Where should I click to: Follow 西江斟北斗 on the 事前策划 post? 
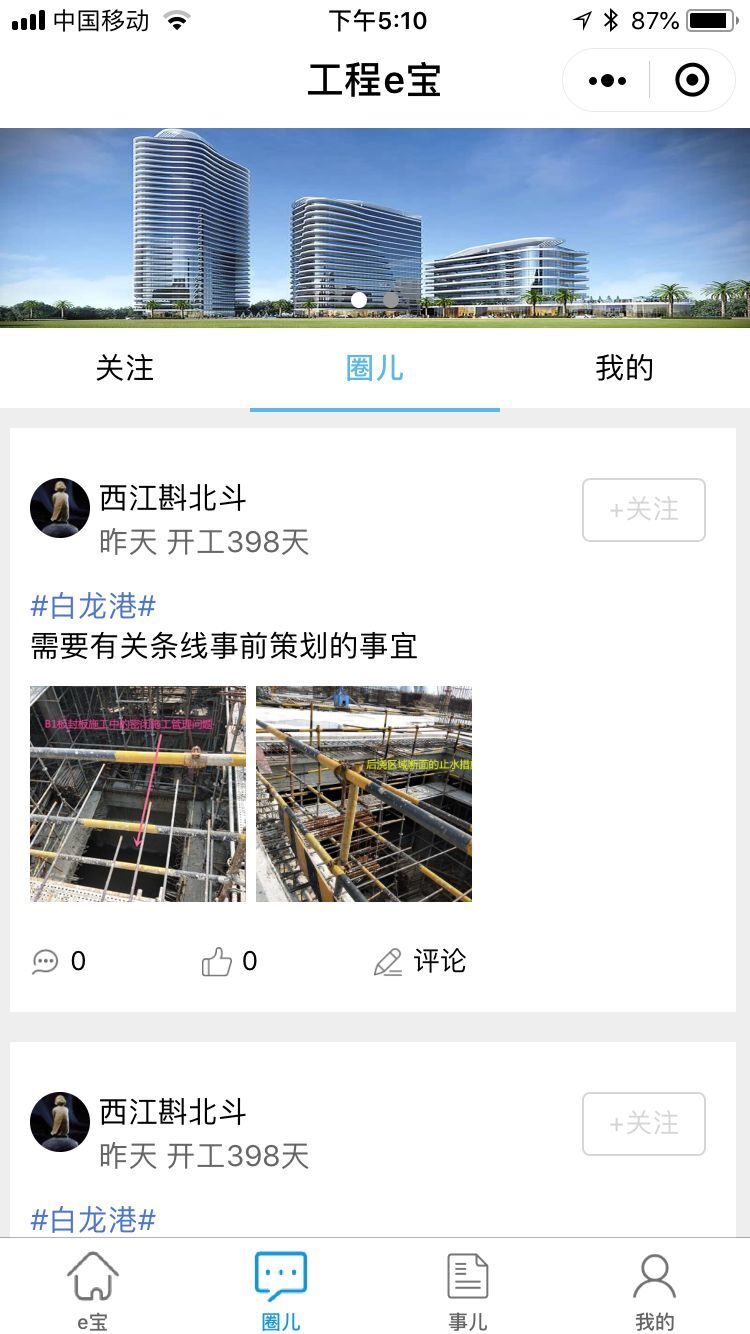643,510
